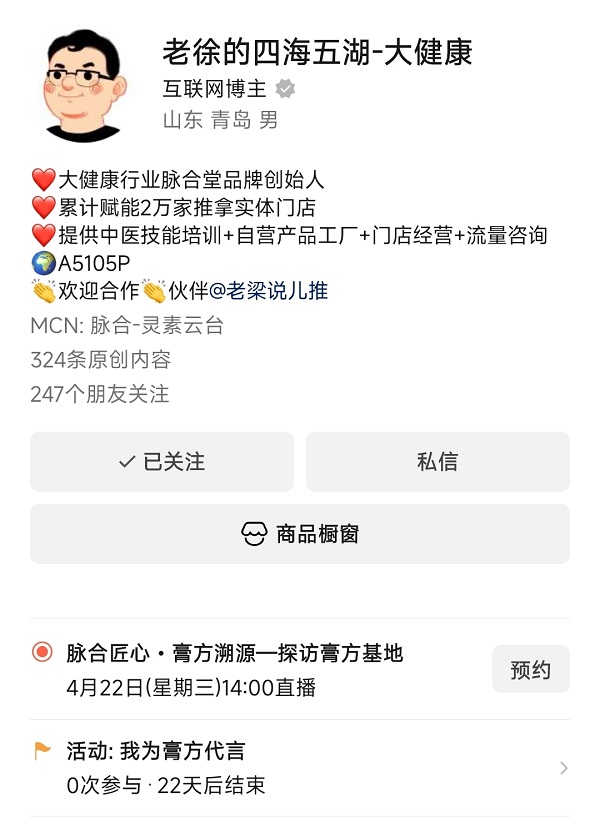The height and width of the screenshot is (817, 600).
Task: Open the 我为膏方代言 activity row
Action: click(300, 767)
